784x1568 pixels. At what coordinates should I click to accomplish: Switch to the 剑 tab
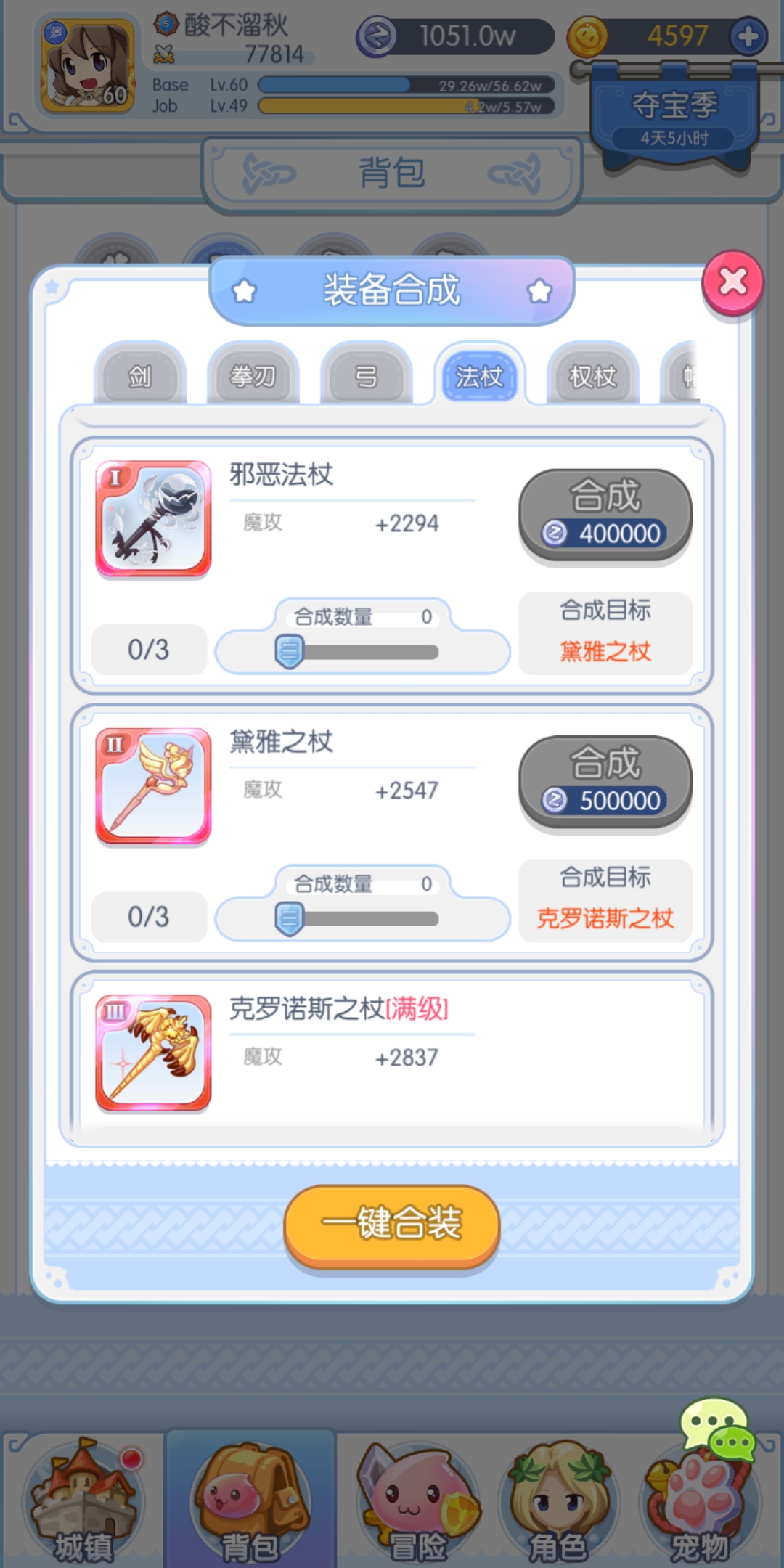[x=139, y=376]
